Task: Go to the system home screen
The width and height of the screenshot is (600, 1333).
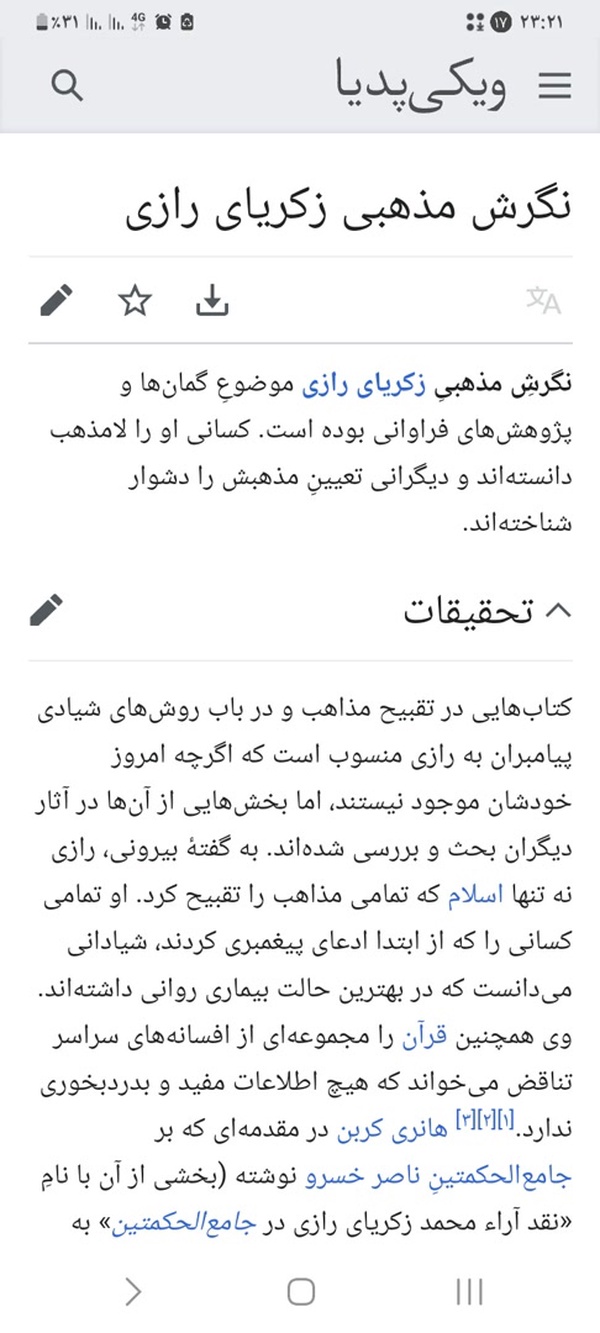Action: pyautogui.click(x=301, y=1292)
